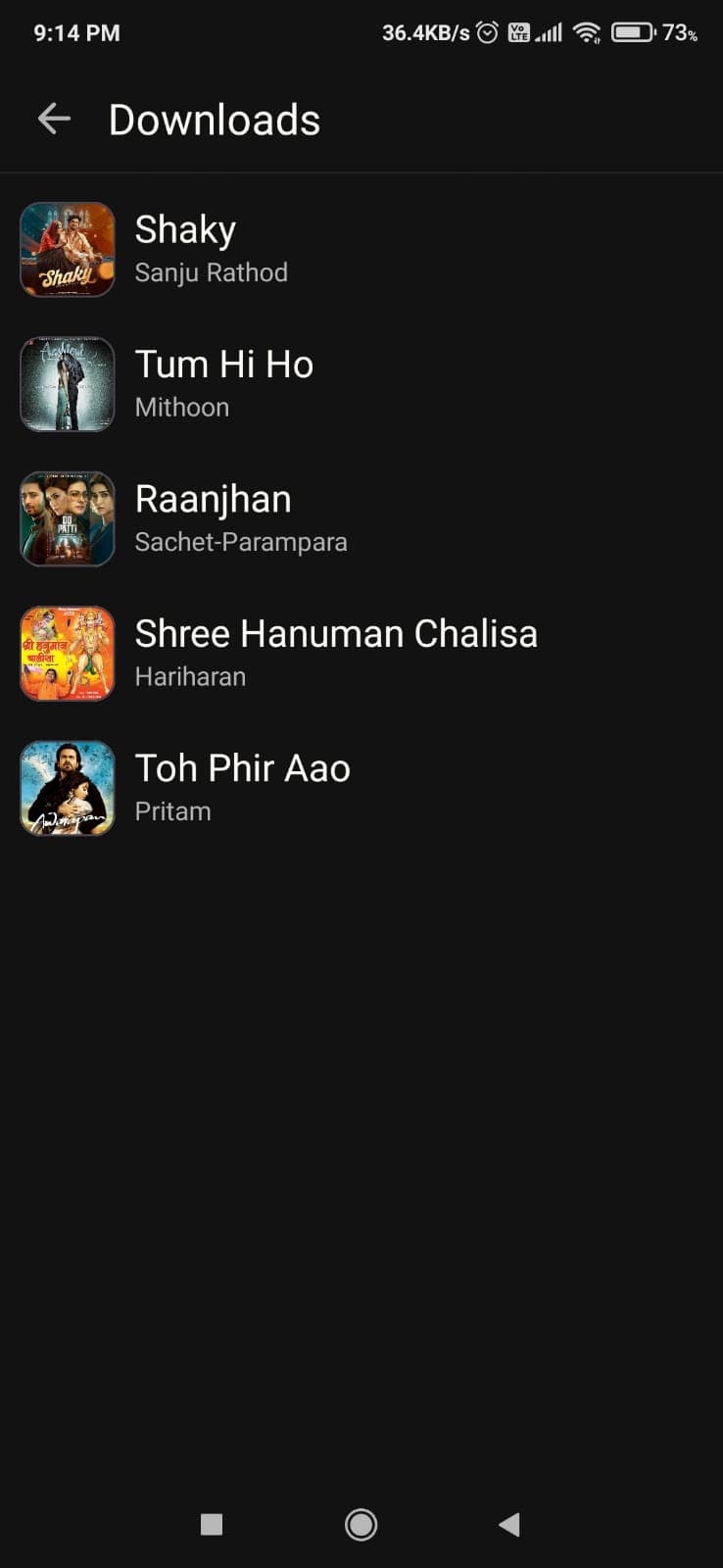Screen dimensions: 723x1568
Task: Go back from the Downloads screen
Action: pyautogui.click(x=54, y=120)
